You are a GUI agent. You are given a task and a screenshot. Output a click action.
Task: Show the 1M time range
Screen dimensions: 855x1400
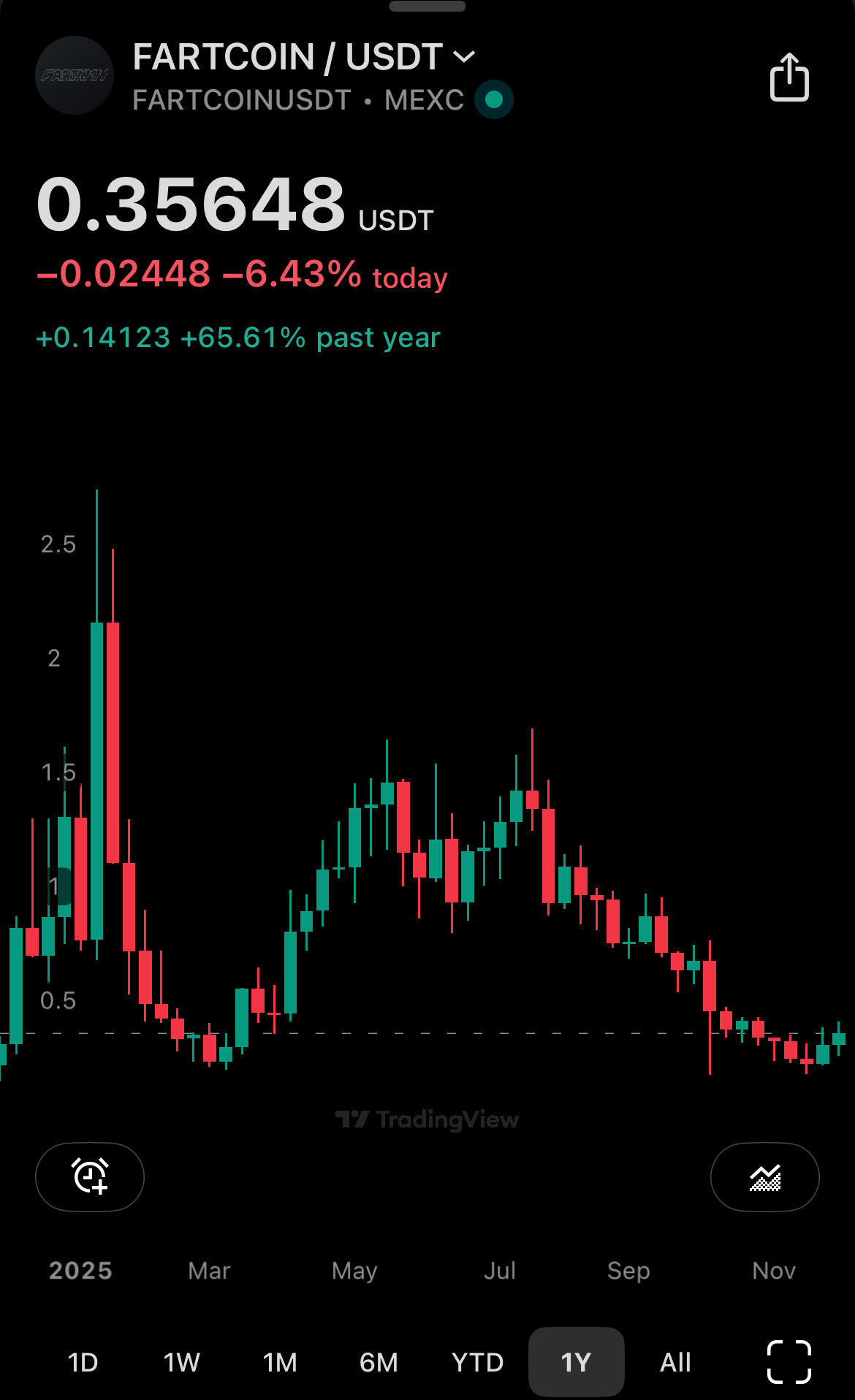280,1362
